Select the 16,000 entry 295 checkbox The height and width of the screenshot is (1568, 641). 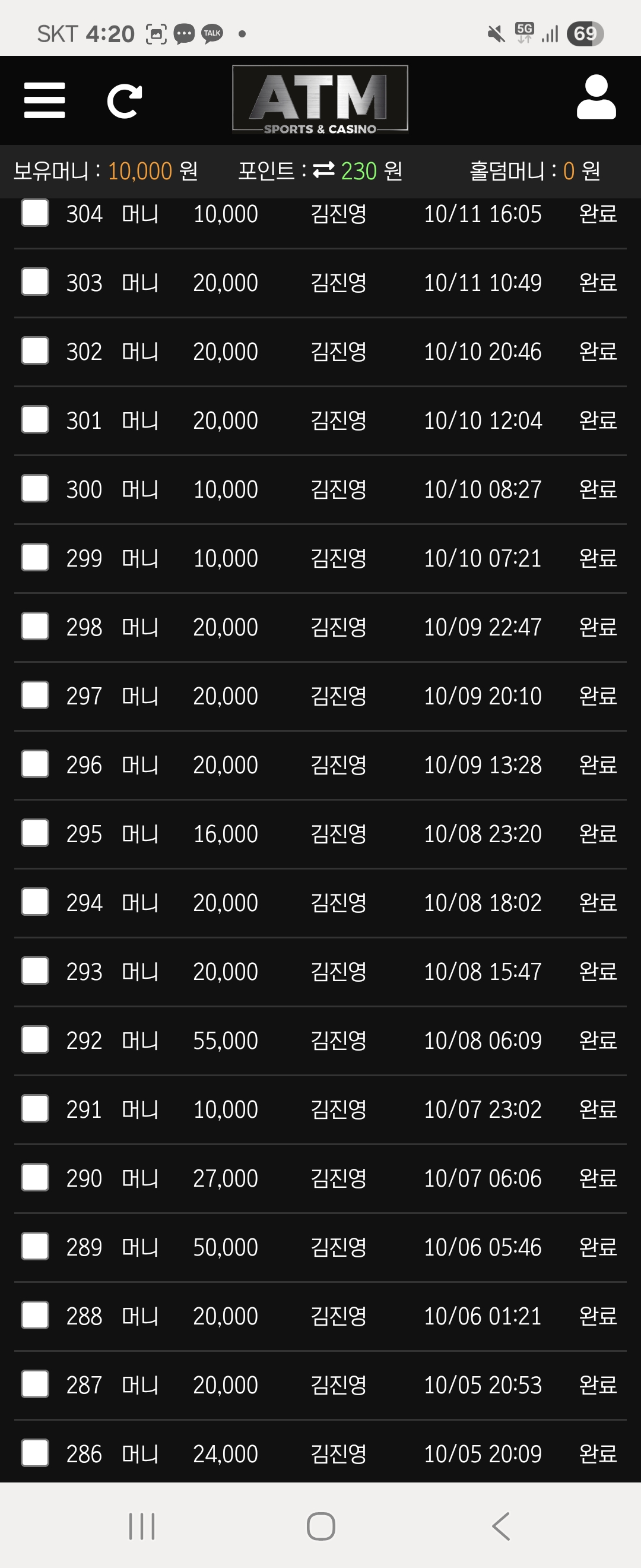pyautogui.click(x=35, y=833)
